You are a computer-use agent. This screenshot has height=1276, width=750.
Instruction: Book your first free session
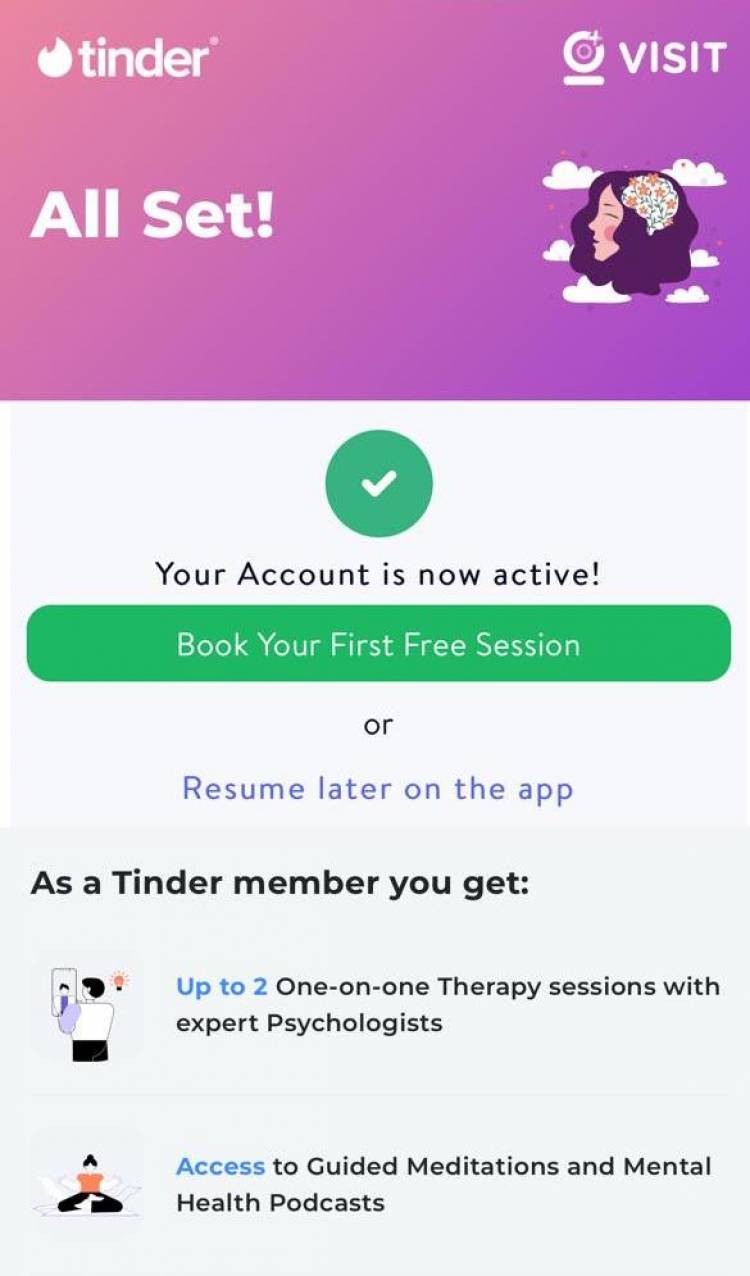(x=378, y=644)
